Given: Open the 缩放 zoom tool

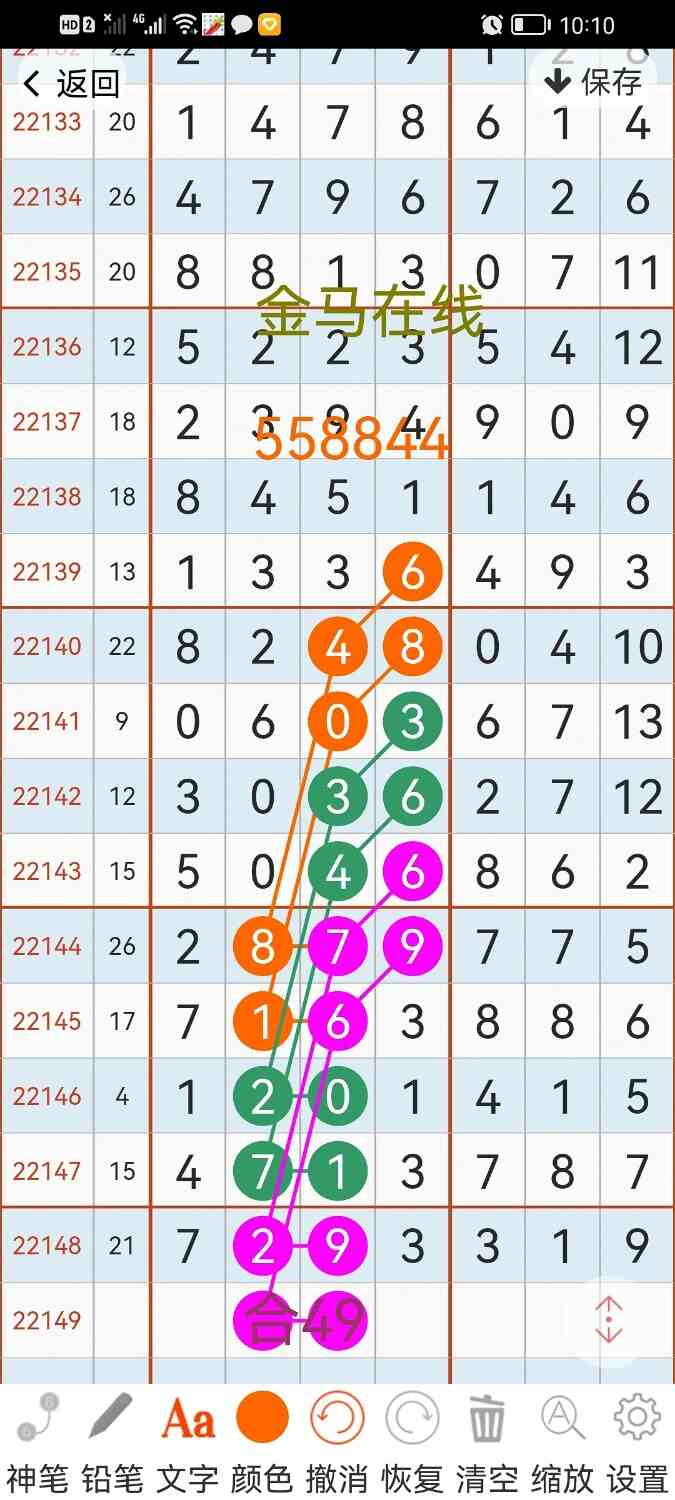Looking at the screenshot, I should point(562,1440).
